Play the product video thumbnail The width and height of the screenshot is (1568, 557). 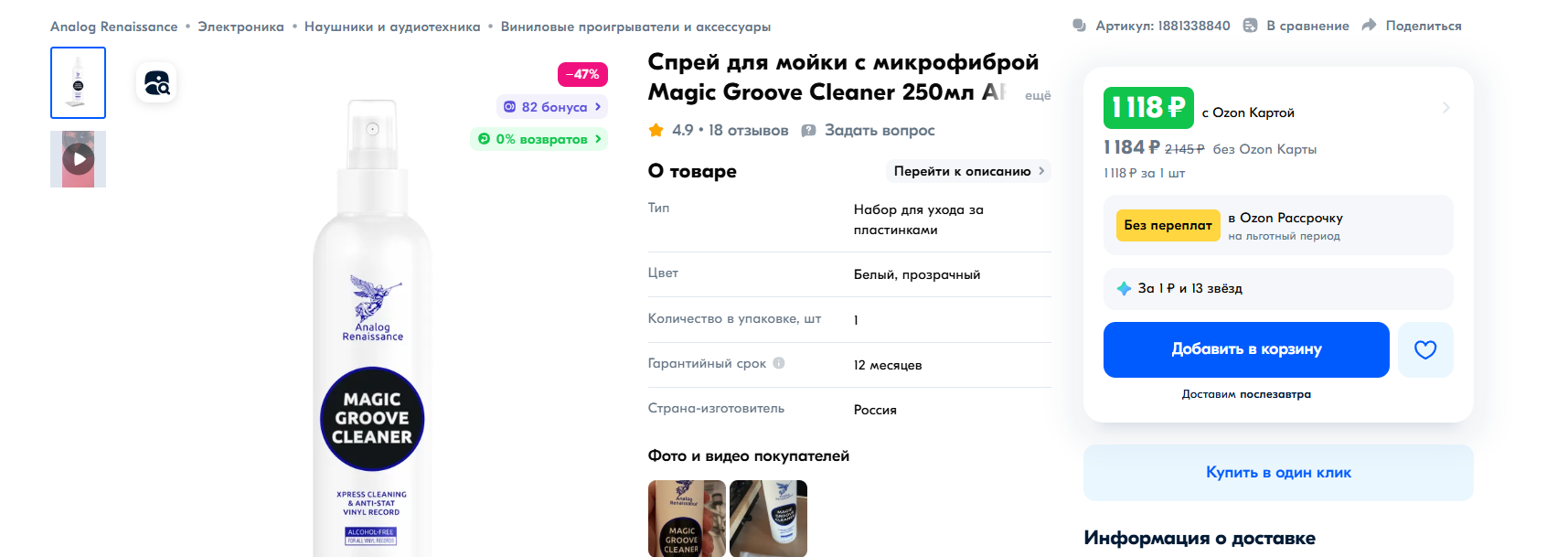pyautogui.click(x=79, y=159)
